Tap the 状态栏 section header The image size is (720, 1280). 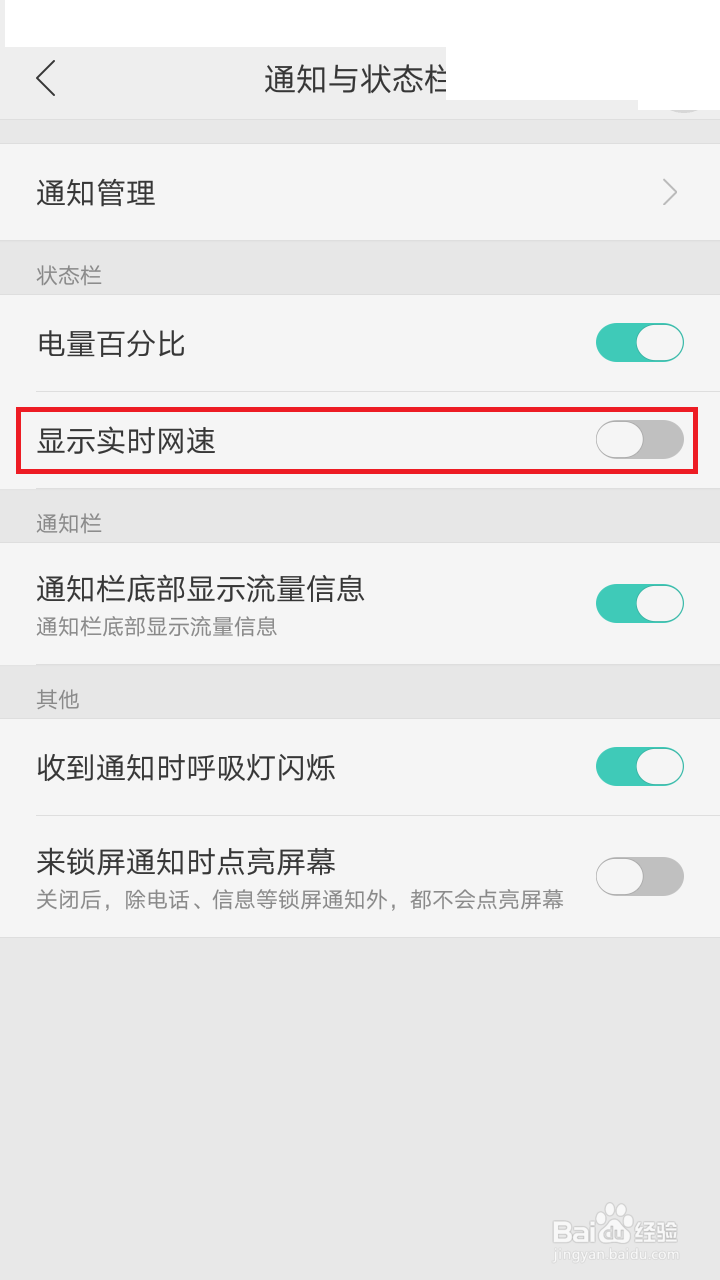point(68,275)
